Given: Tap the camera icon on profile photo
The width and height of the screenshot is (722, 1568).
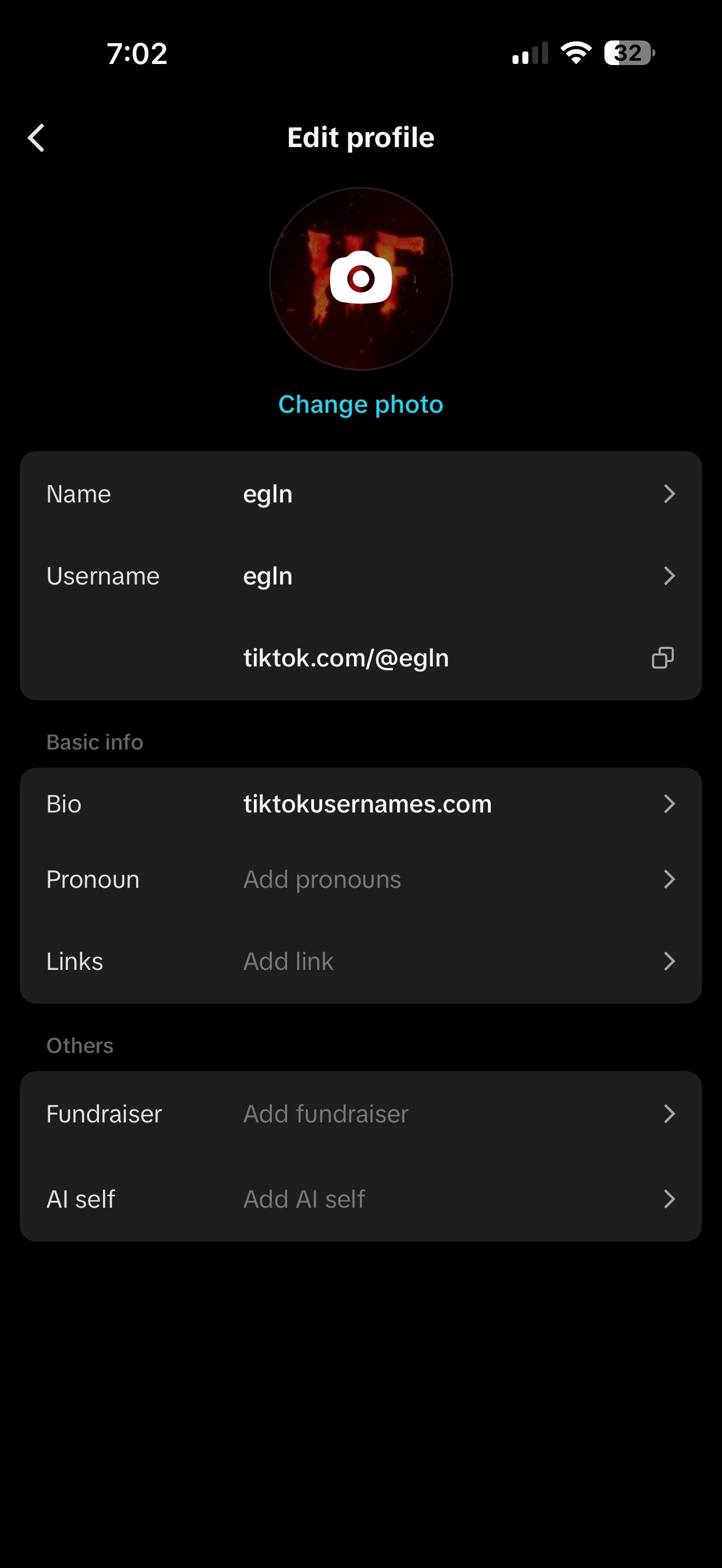Looking at the screenshot, I should [x=361, y=279].
